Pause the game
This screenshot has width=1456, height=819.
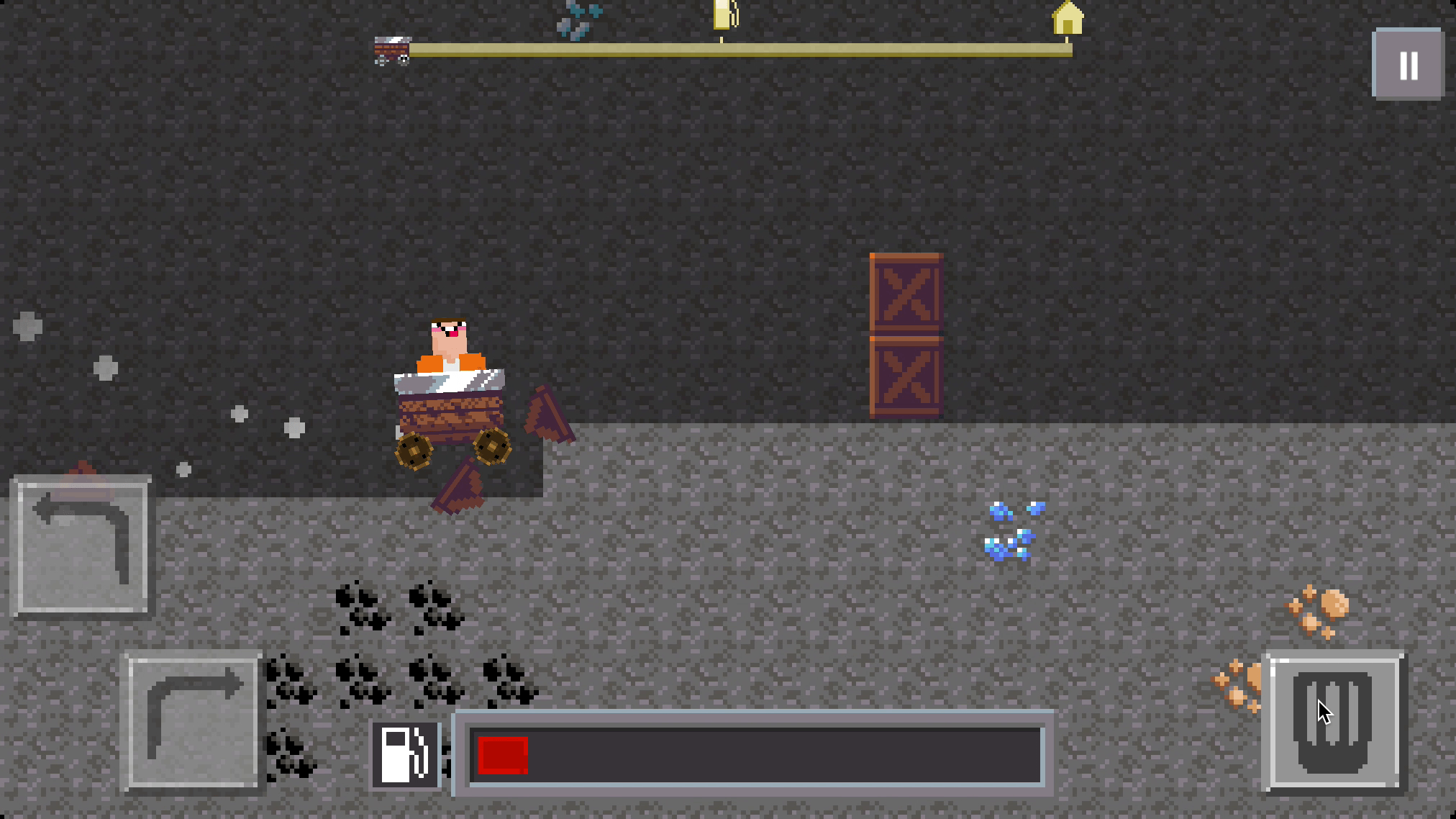pos(1408,65)
